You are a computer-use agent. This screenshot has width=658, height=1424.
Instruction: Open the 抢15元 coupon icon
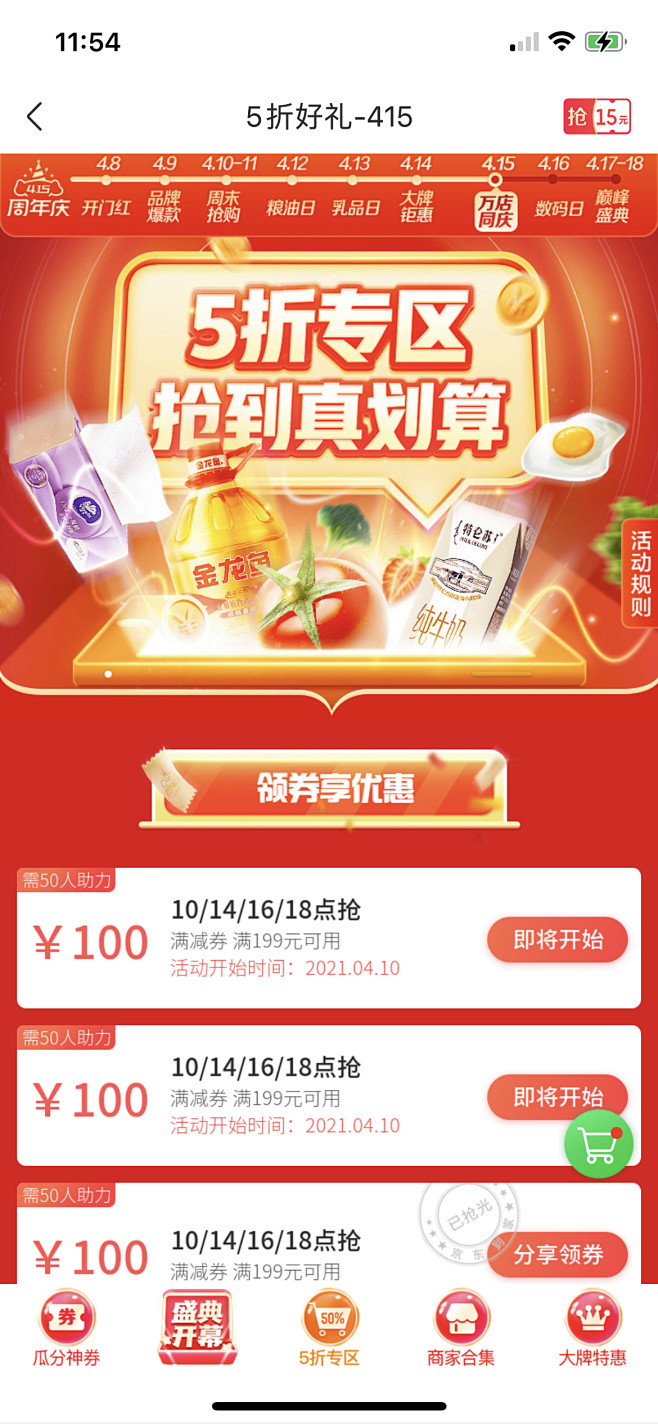[597, 117]
